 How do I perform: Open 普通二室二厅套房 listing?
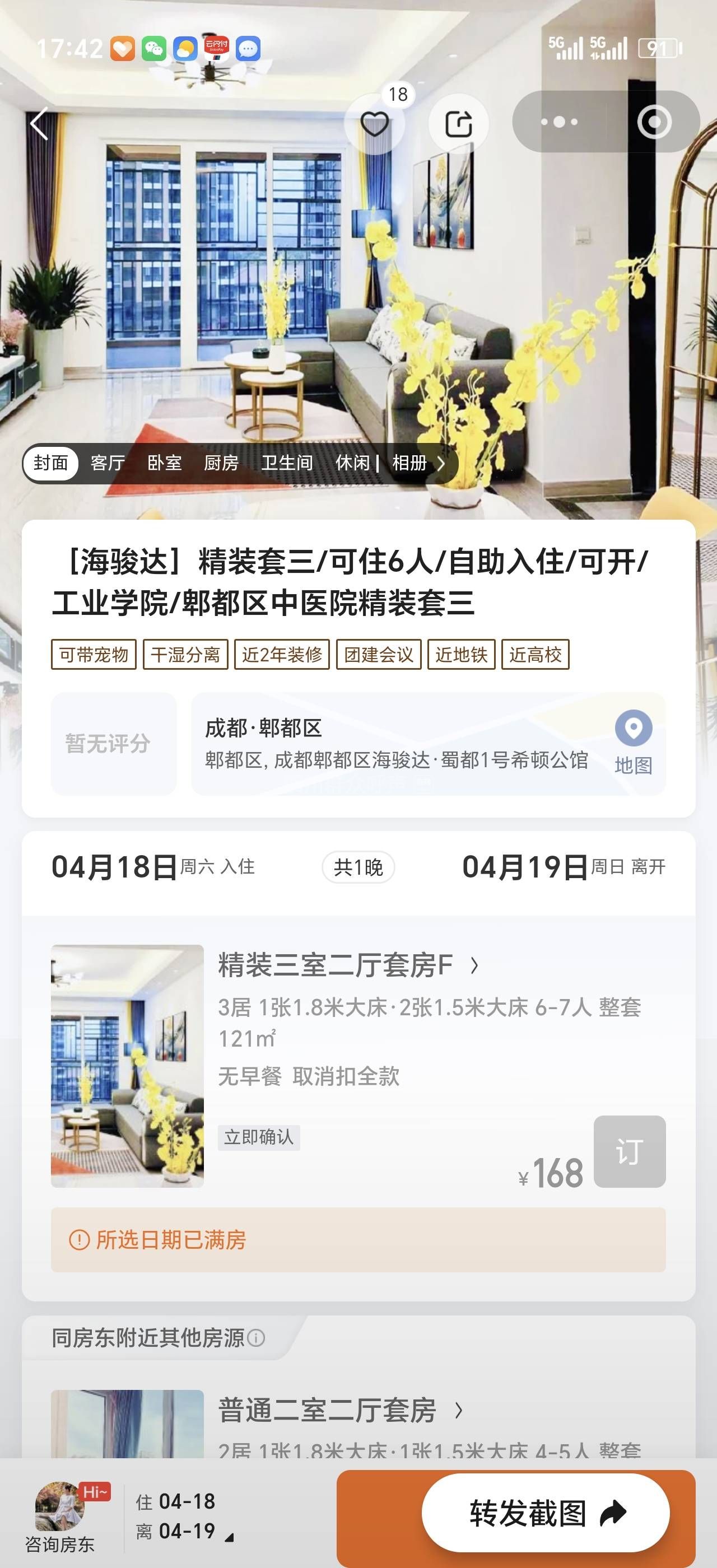coord(339,1410)
